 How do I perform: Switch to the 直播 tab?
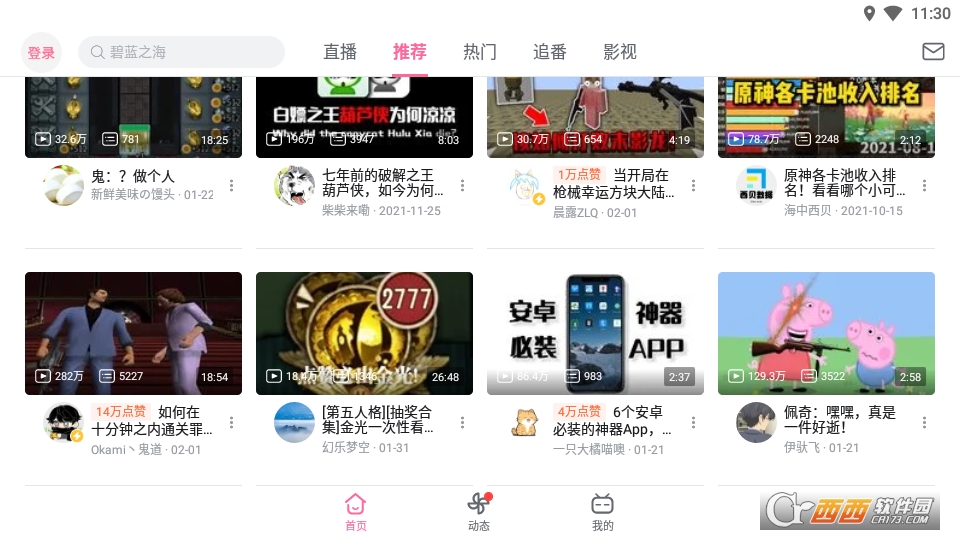click(x=340, y=52)
